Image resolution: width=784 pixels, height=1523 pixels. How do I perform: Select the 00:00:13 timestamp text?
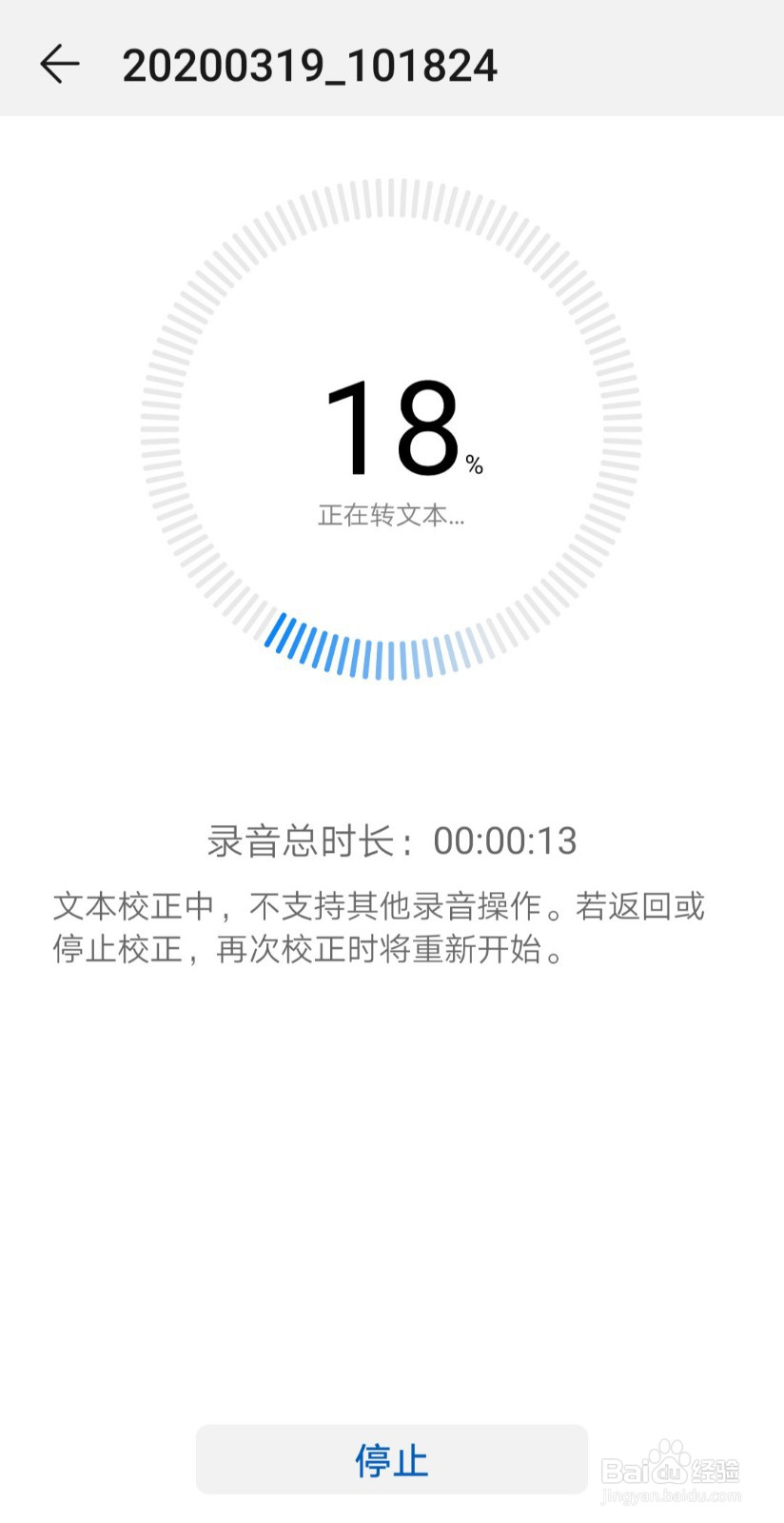(x=507, y=841)
